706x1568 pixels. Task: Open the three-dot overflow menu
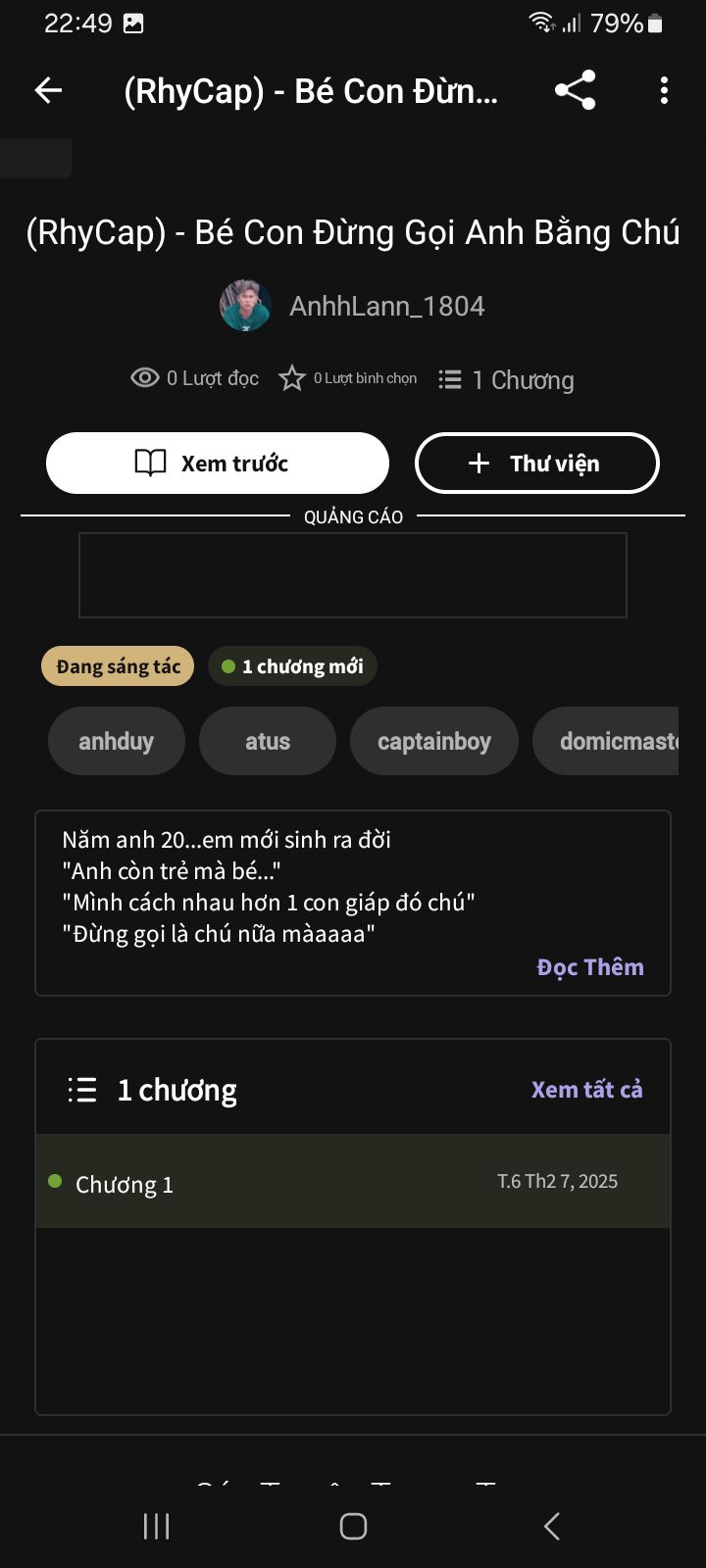click(664, 90)
